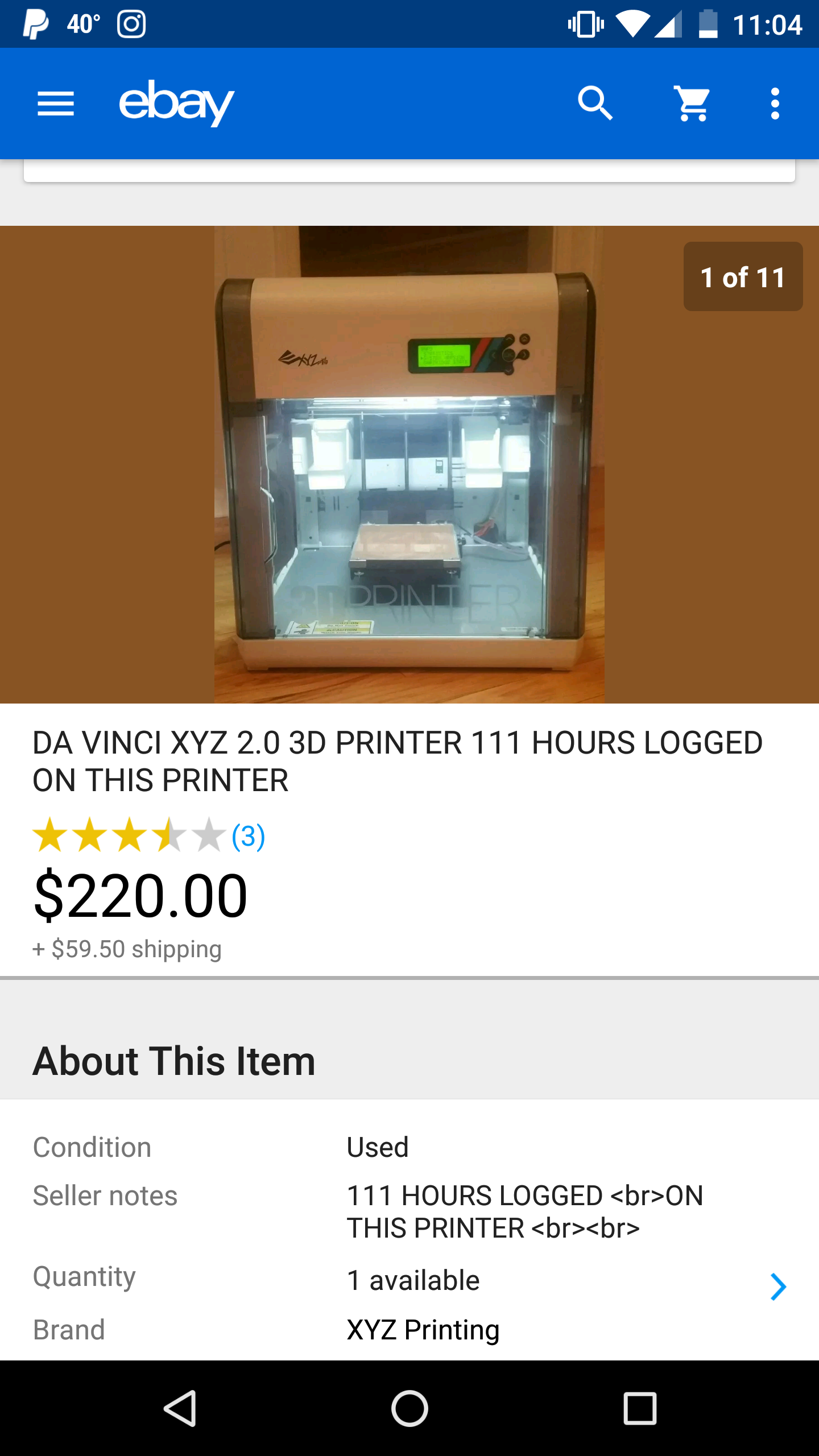The height and width of the screenshot is (1456, 819).
Task: View the 3 product reviews
Action: (248, 836)
